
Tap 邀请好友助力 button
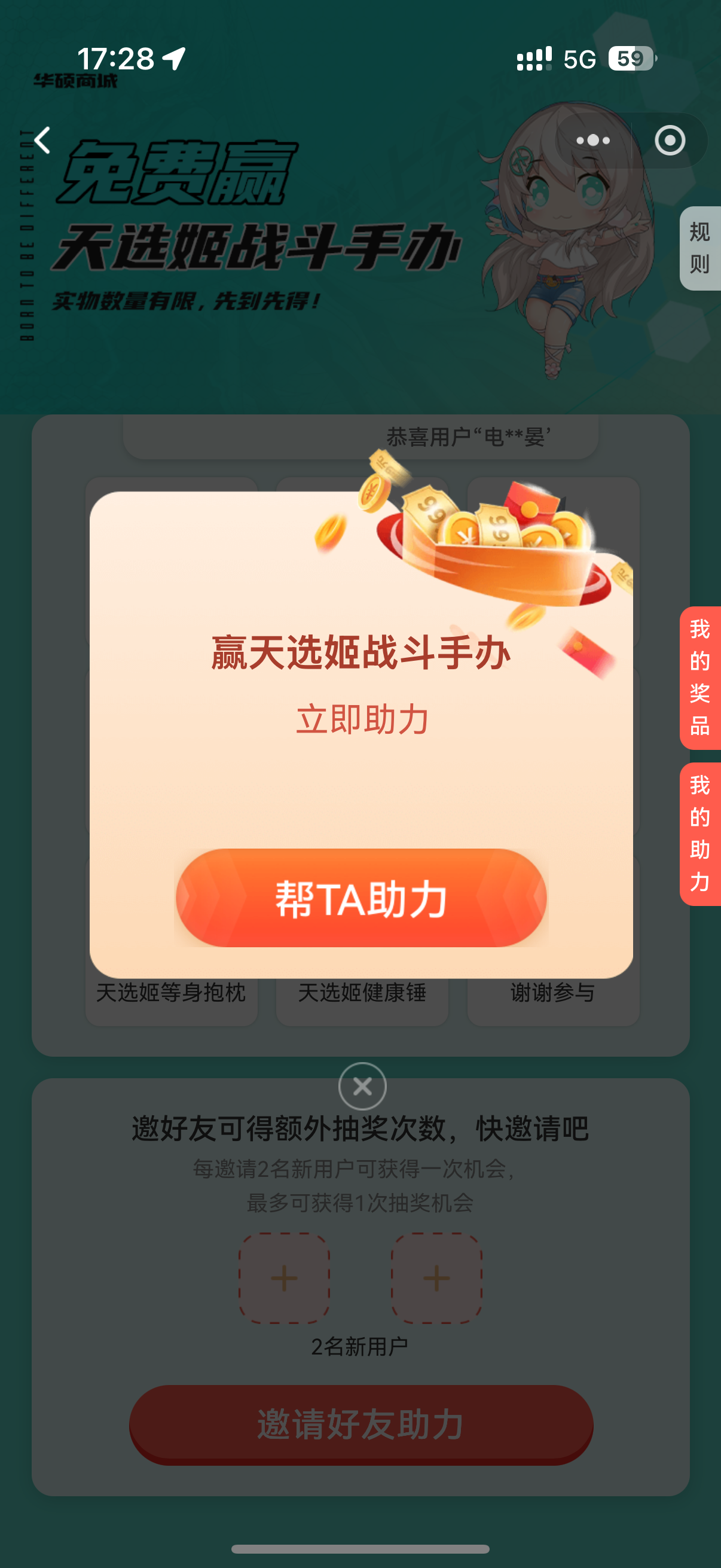click(x=361, y=1424)
